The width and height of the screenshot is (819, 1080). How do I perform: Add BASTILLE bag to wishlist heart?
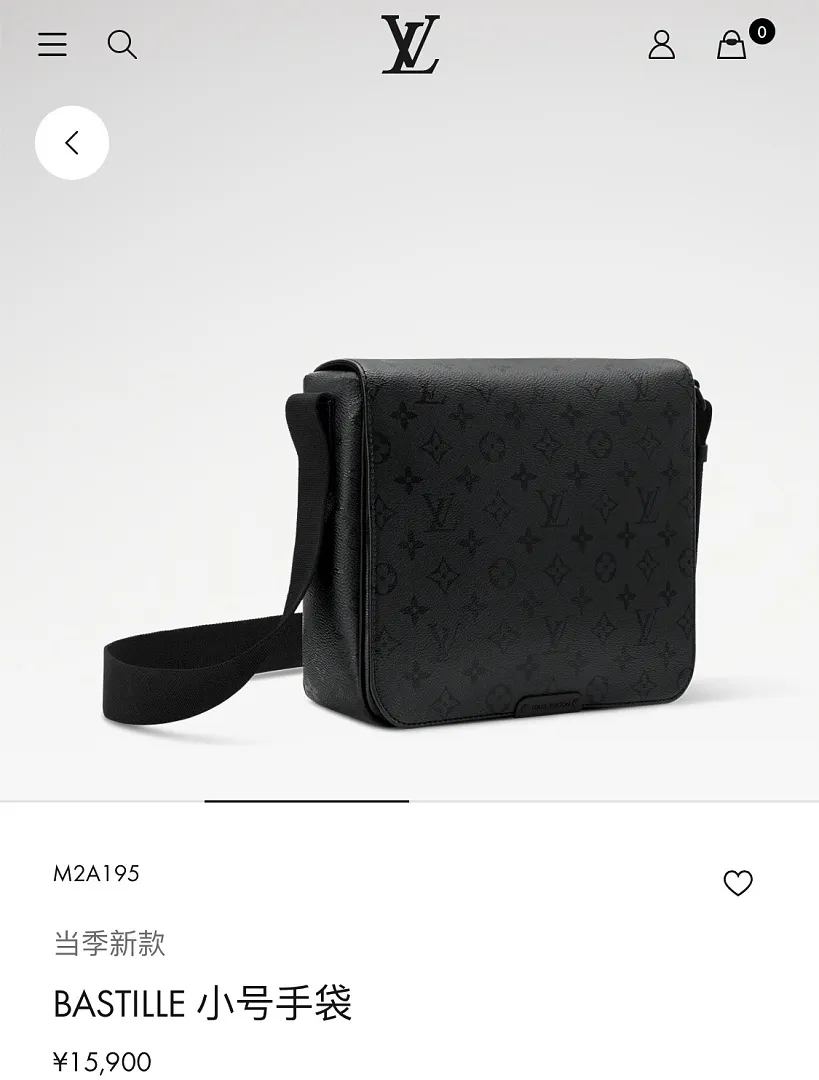pos(738,883)
